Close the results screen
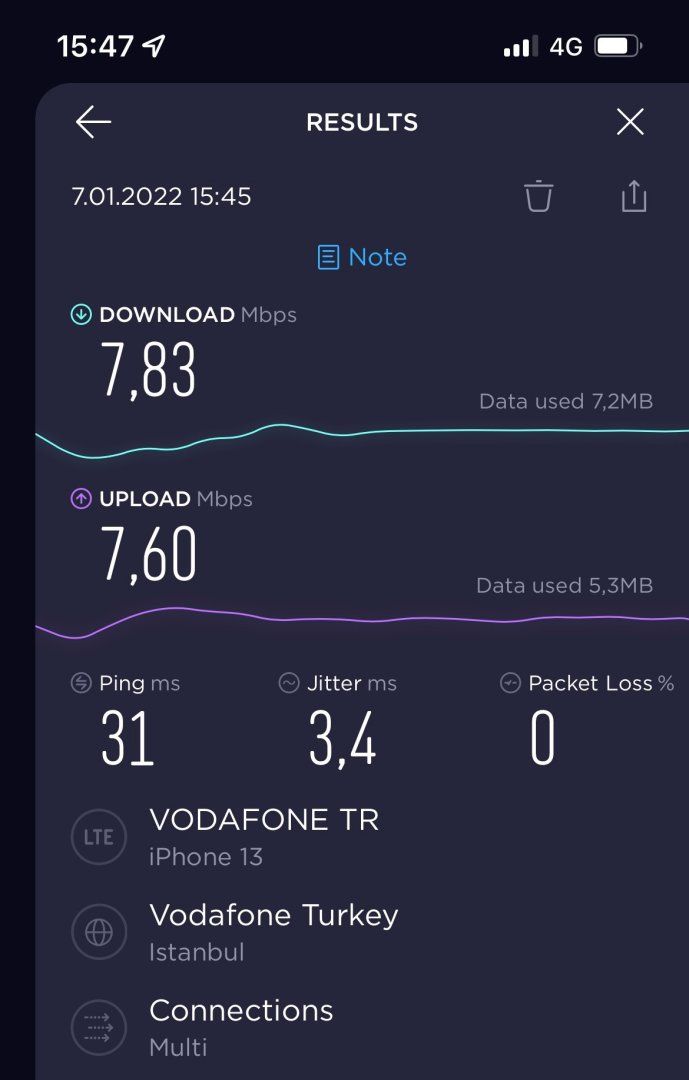Viewport: 689px width, 1080px height. click(630, 122)
